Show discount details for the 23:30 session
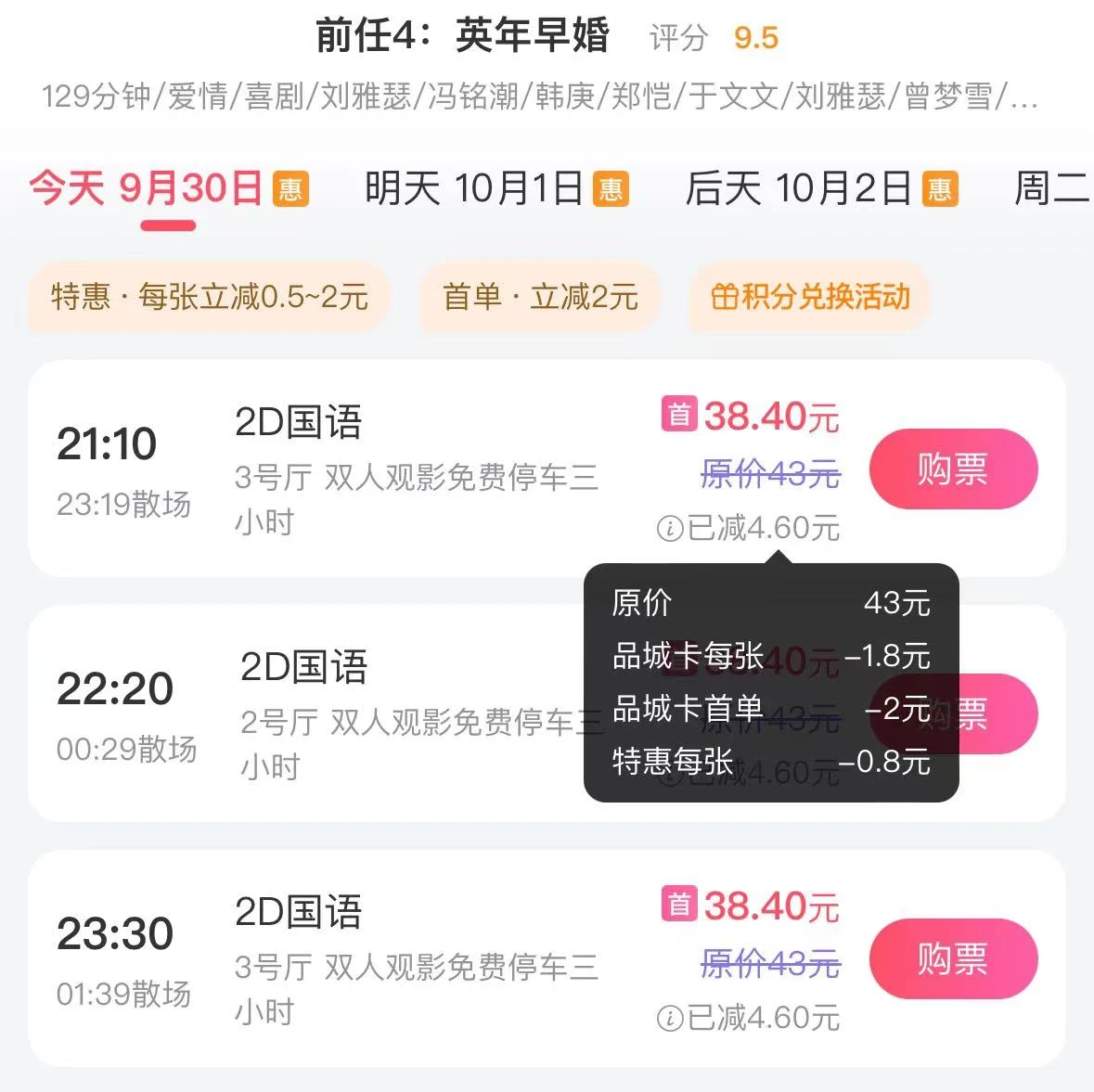This screenshot has width=1094, height=1092. [748, 1019]
